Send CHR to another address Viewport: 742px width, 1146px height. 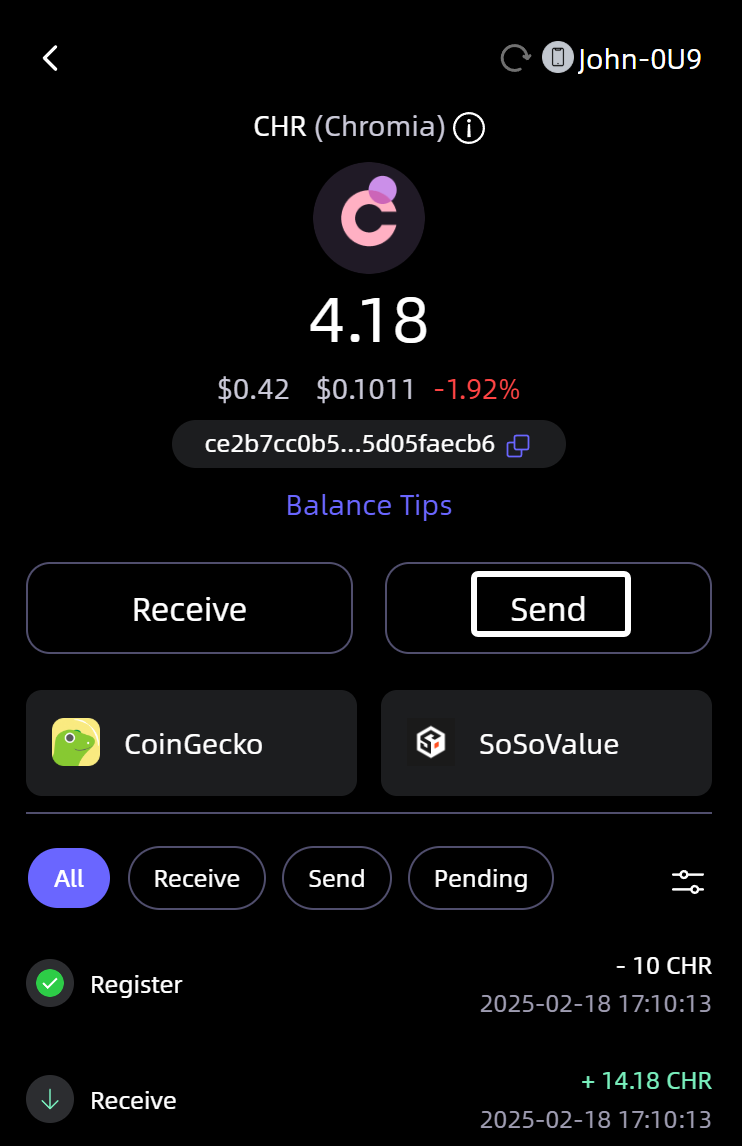click(x=549, y=608)
